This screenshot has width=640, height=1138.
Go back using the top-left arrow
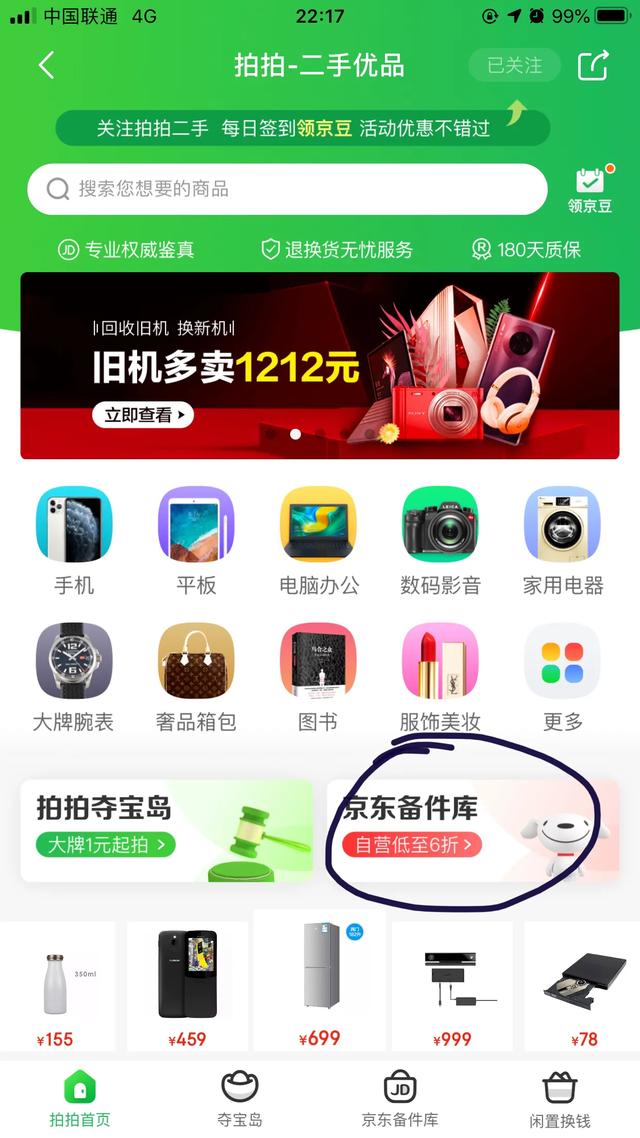click(x=46, y=66)
